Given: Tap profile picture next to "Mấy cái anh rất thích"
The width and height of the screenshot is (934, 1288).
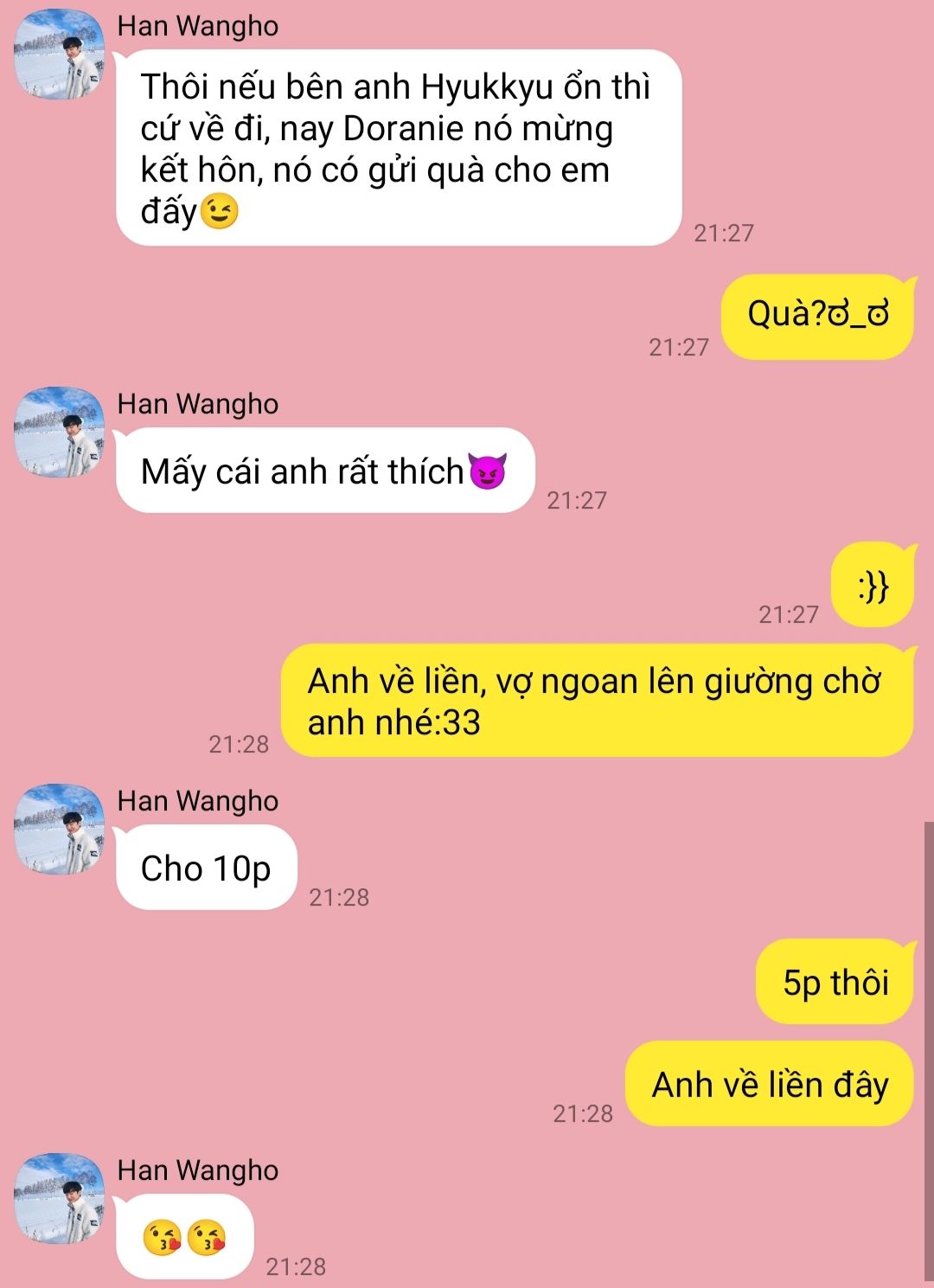Looking at the screenshot, I should [x=59, y=432].
